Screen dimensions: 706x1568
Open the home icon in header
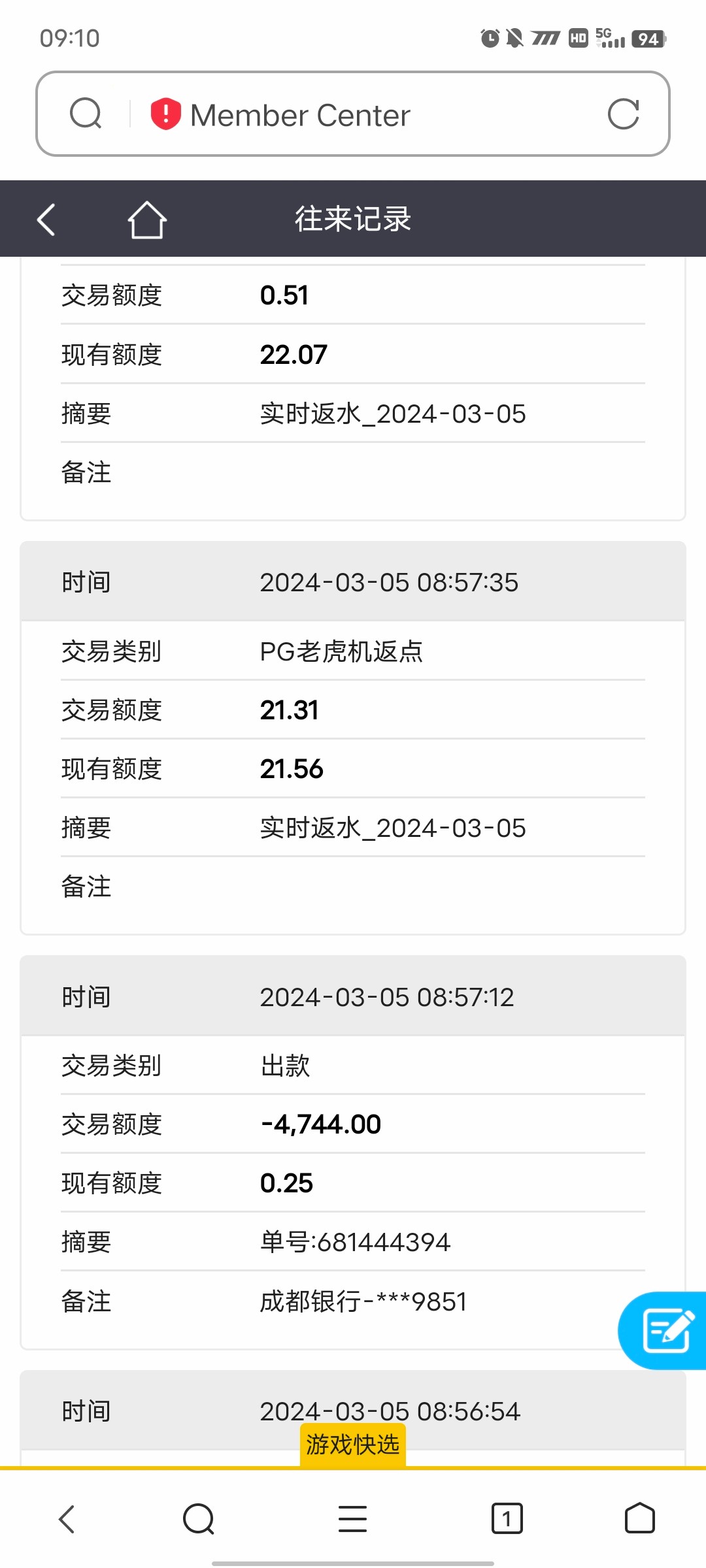[x=146, y=220]
